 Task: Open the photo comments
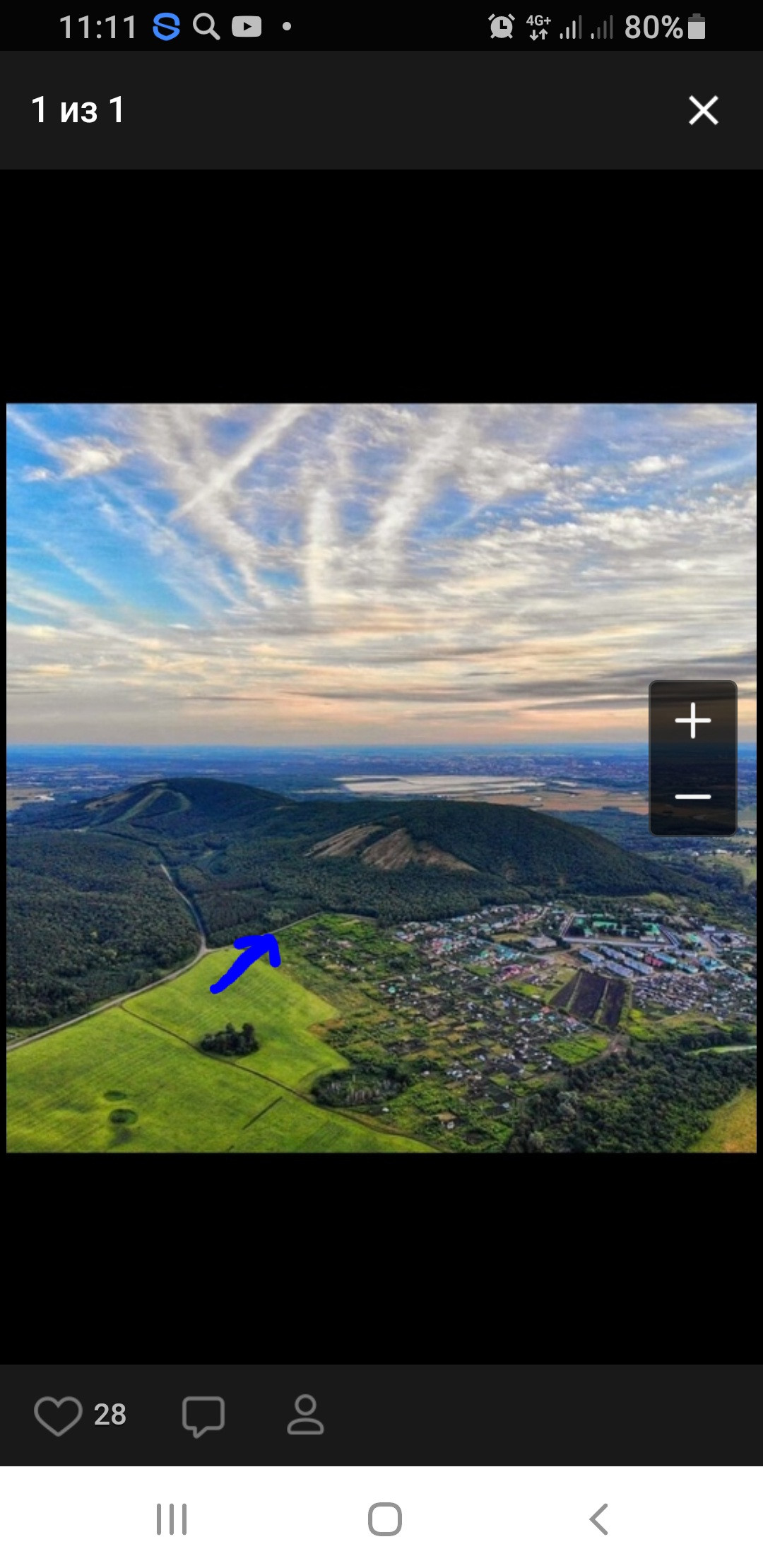(203, 1415)
